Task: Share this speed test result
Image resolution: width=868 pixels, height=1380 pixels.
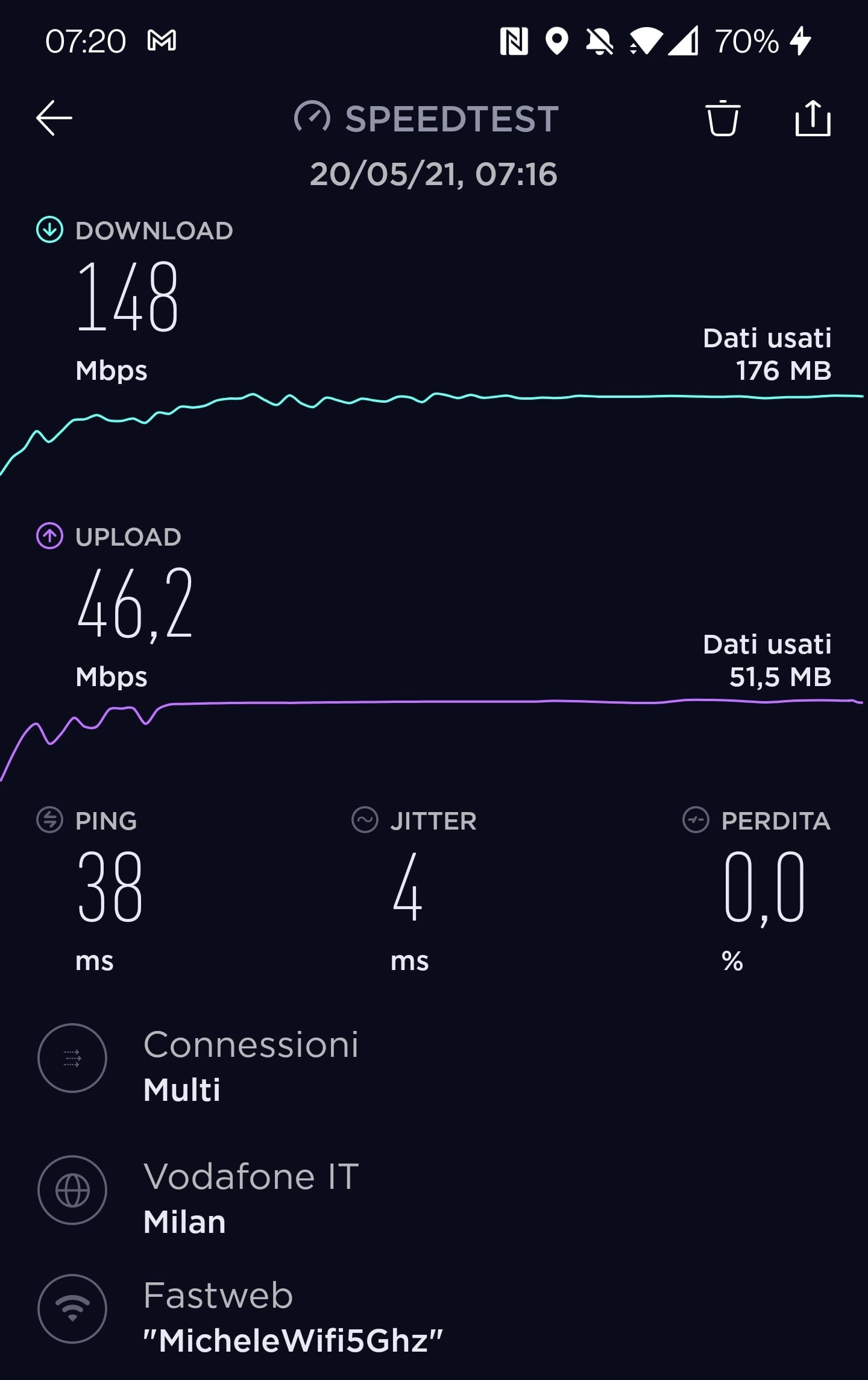Action: coord(813,118)
